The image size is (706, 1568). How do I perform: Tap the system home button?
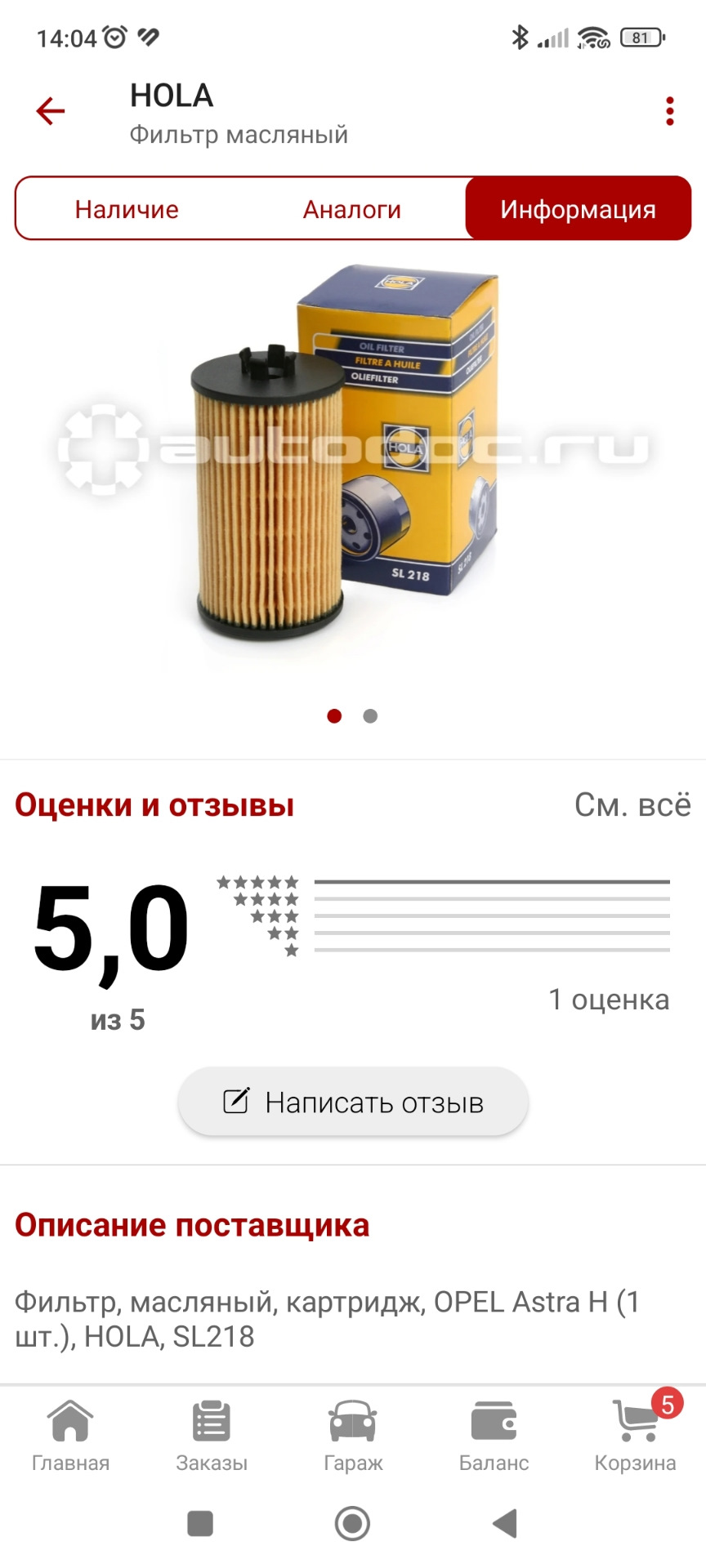(x=352, y=1523)
